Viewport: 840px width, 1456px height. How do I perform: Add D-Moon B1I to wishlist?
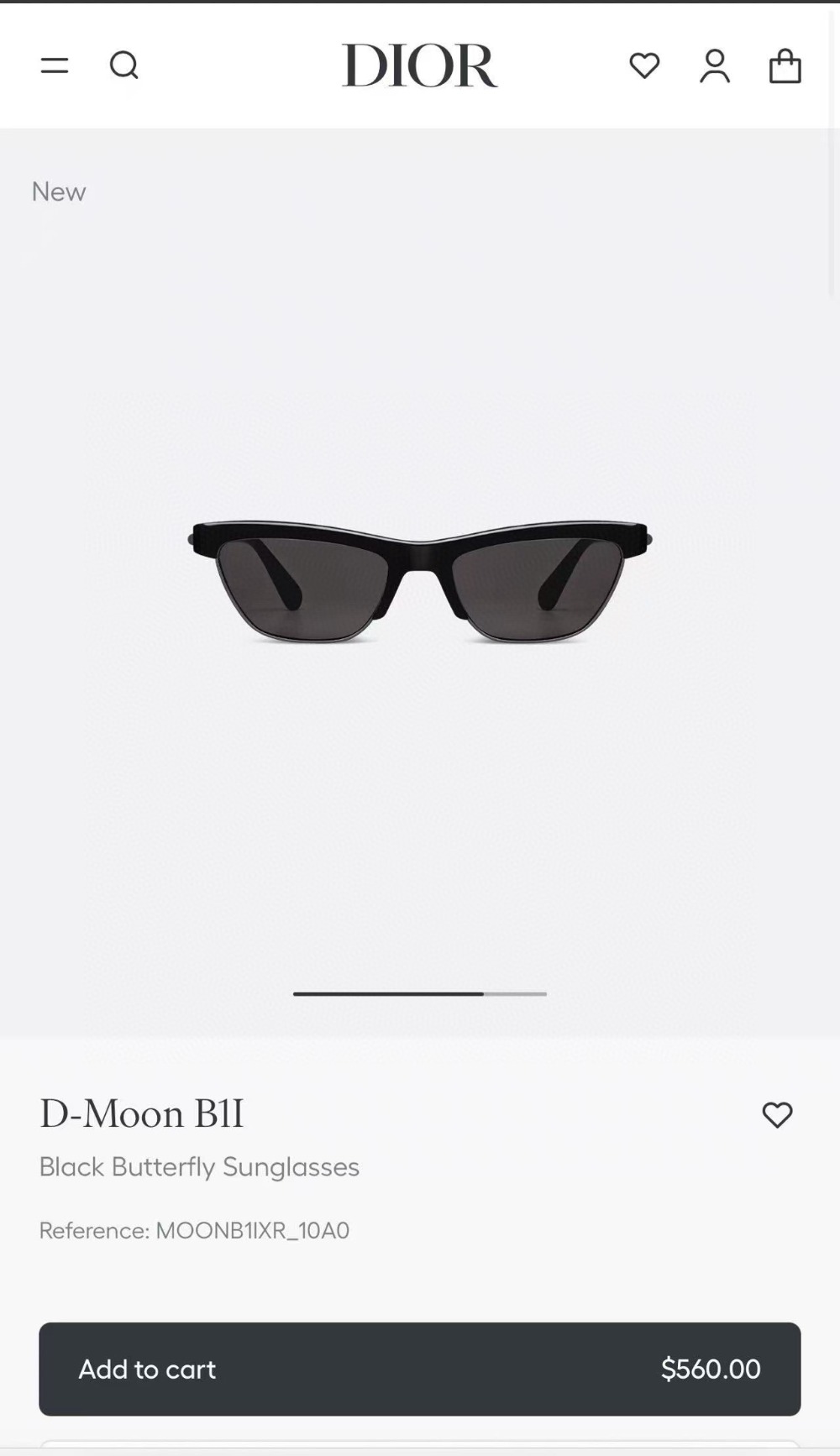tap(777, 1115)
